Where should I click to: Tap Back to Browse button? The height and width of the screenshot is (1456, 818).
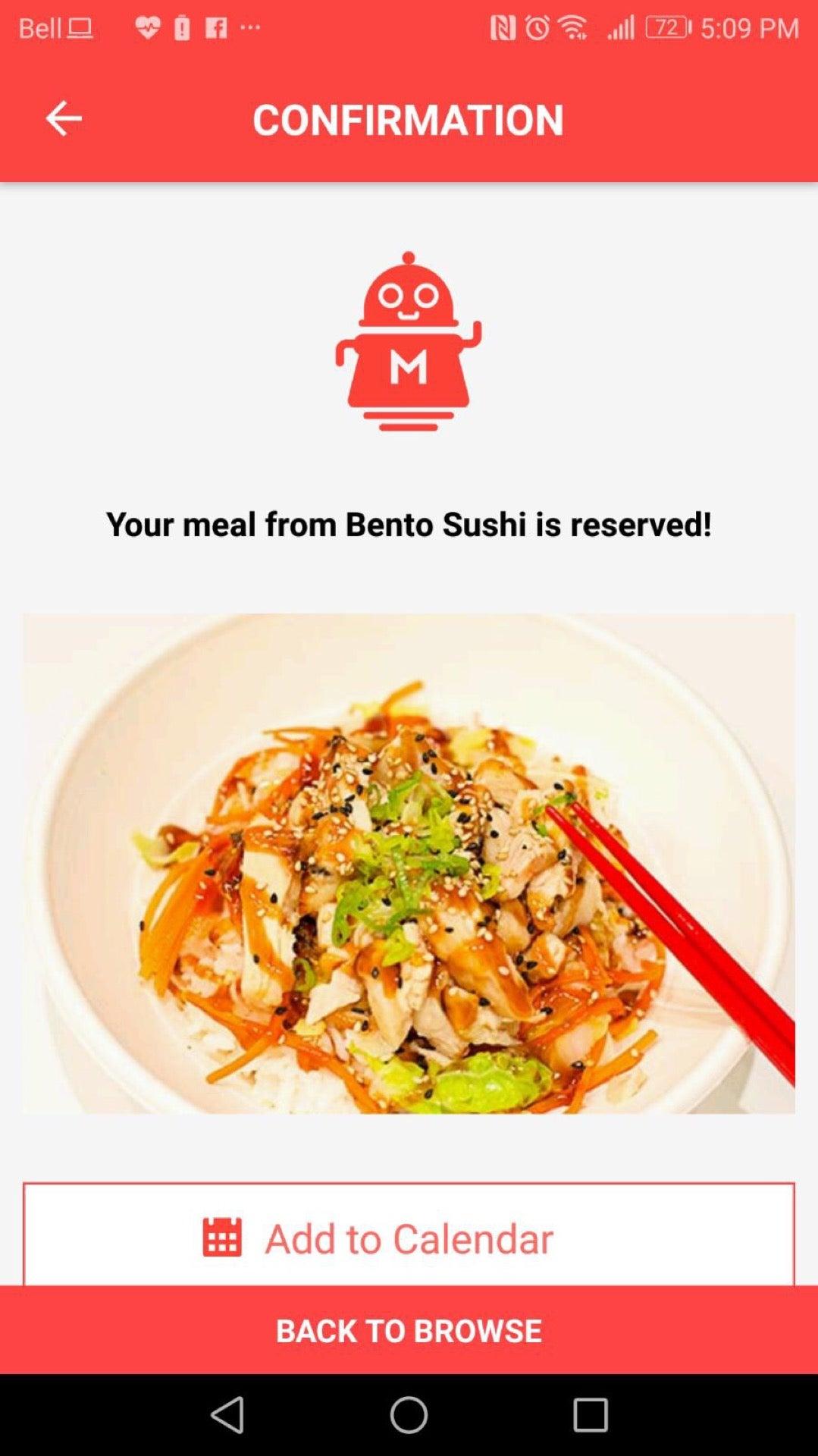(x=409, y=1331)
